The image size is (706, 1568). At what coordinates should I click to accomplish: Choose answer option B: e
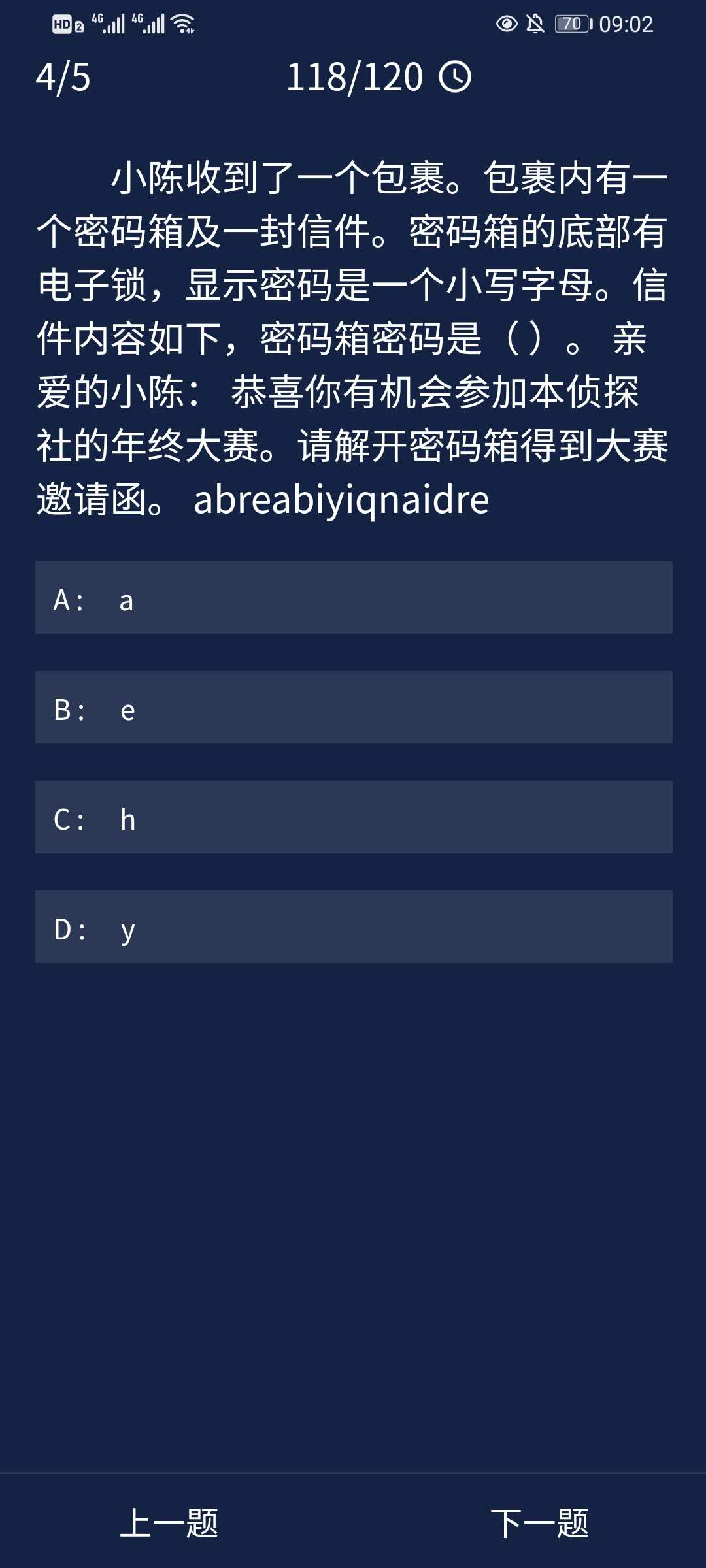pyautogui.click(x=353, y=708)
